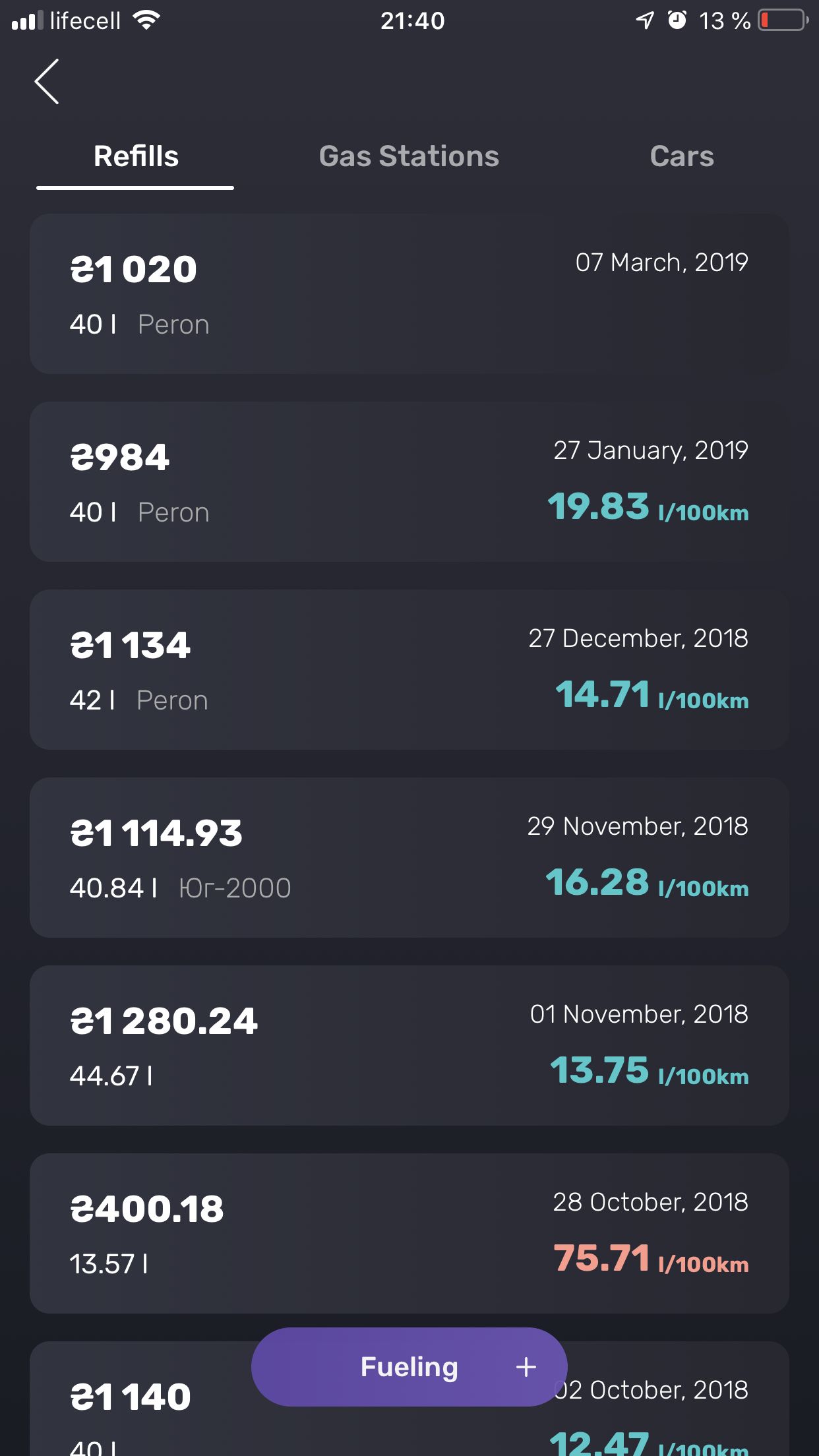Select the Refills tab

(136, 157)
